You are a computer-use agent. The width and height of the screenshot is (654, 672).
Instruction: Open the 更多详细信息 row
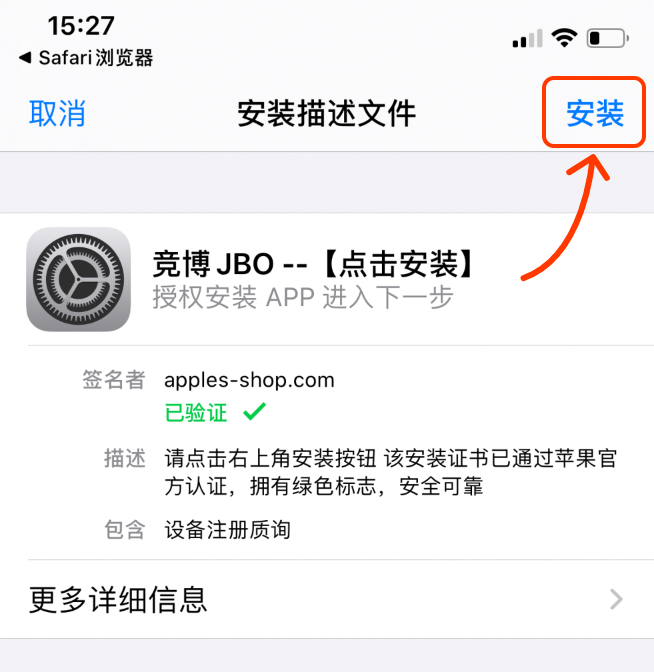326,599
